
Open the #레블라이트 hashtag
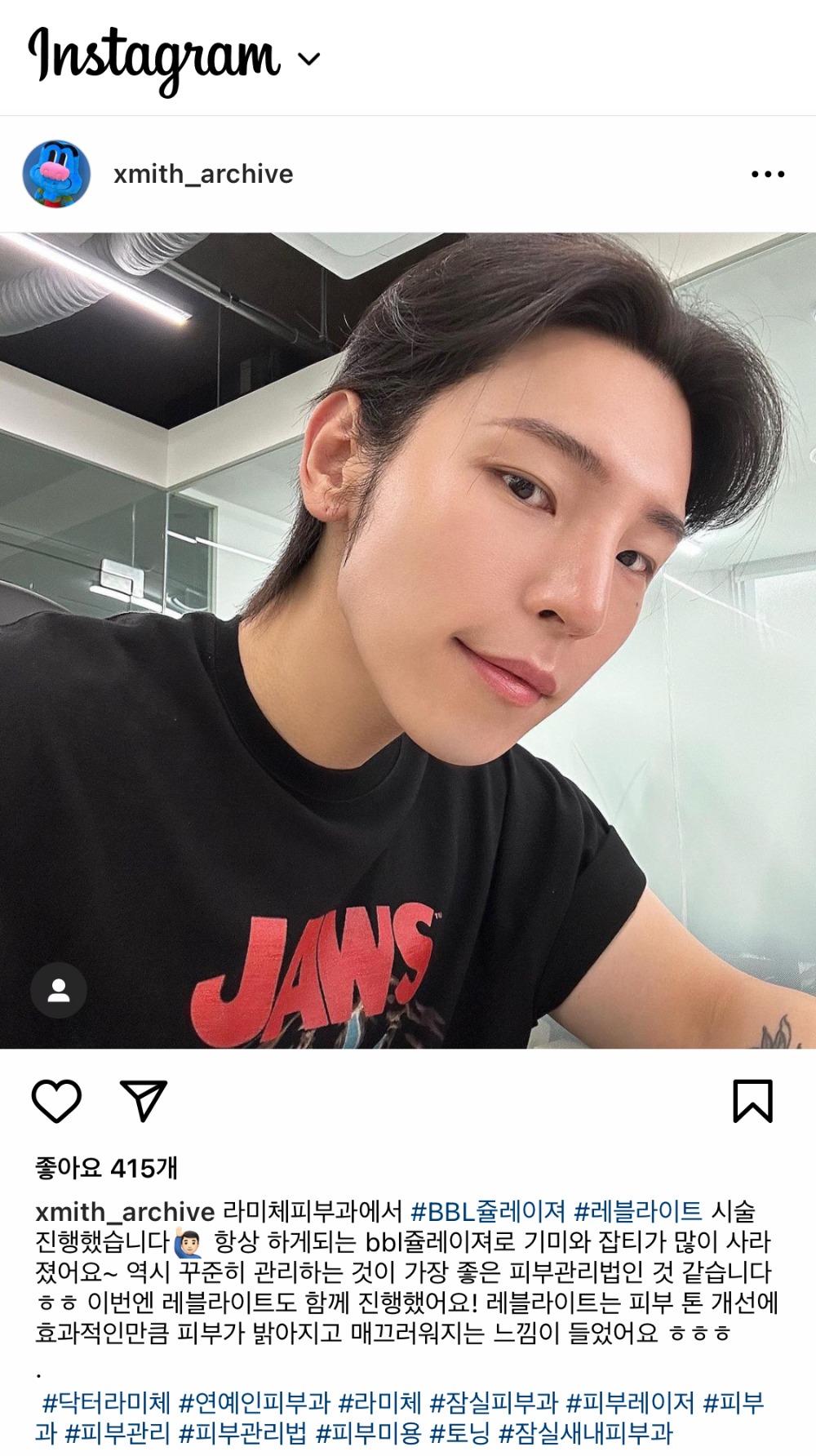637,1211
